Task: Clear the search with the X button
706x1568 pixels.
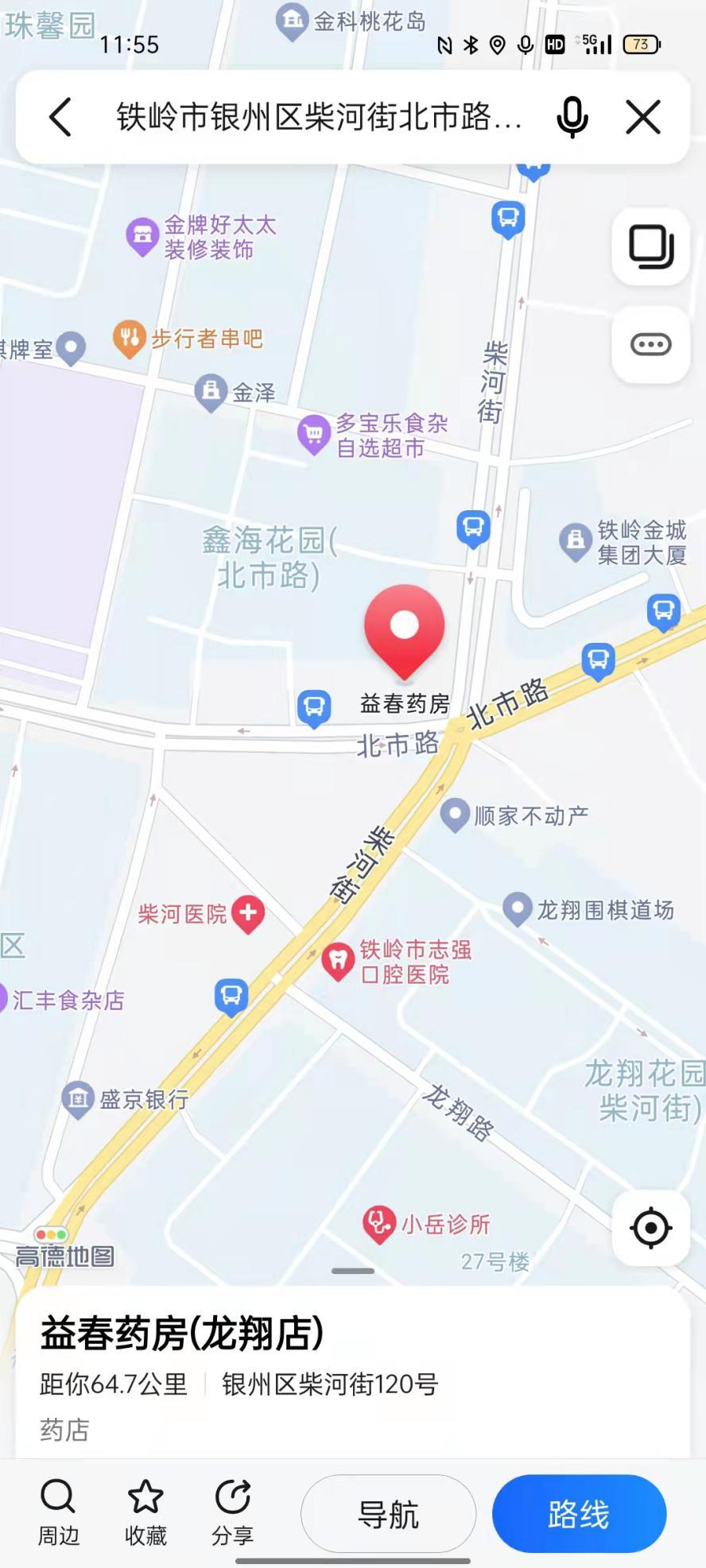Action: coord(642,118)
